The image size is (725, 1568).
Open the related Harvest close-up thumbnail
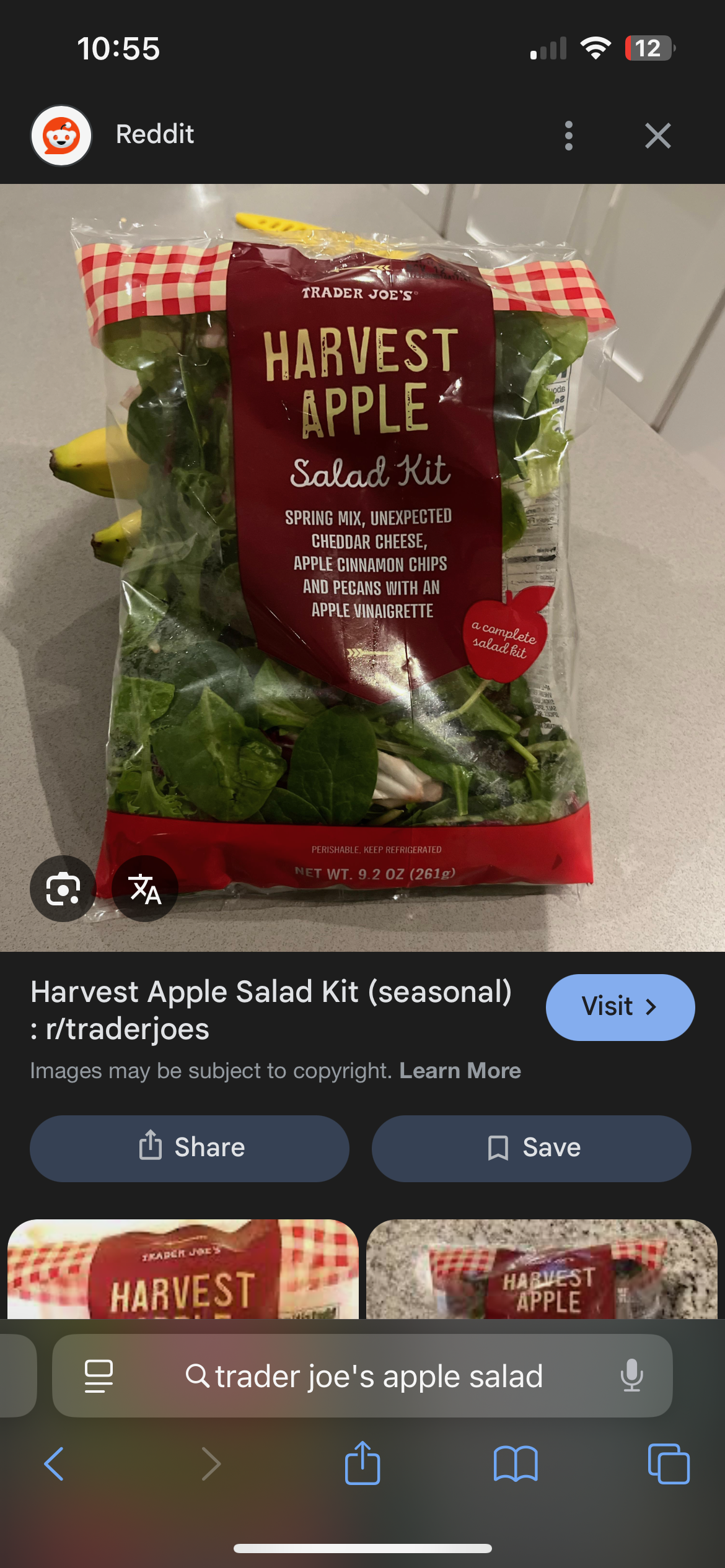pos(183,1270)
